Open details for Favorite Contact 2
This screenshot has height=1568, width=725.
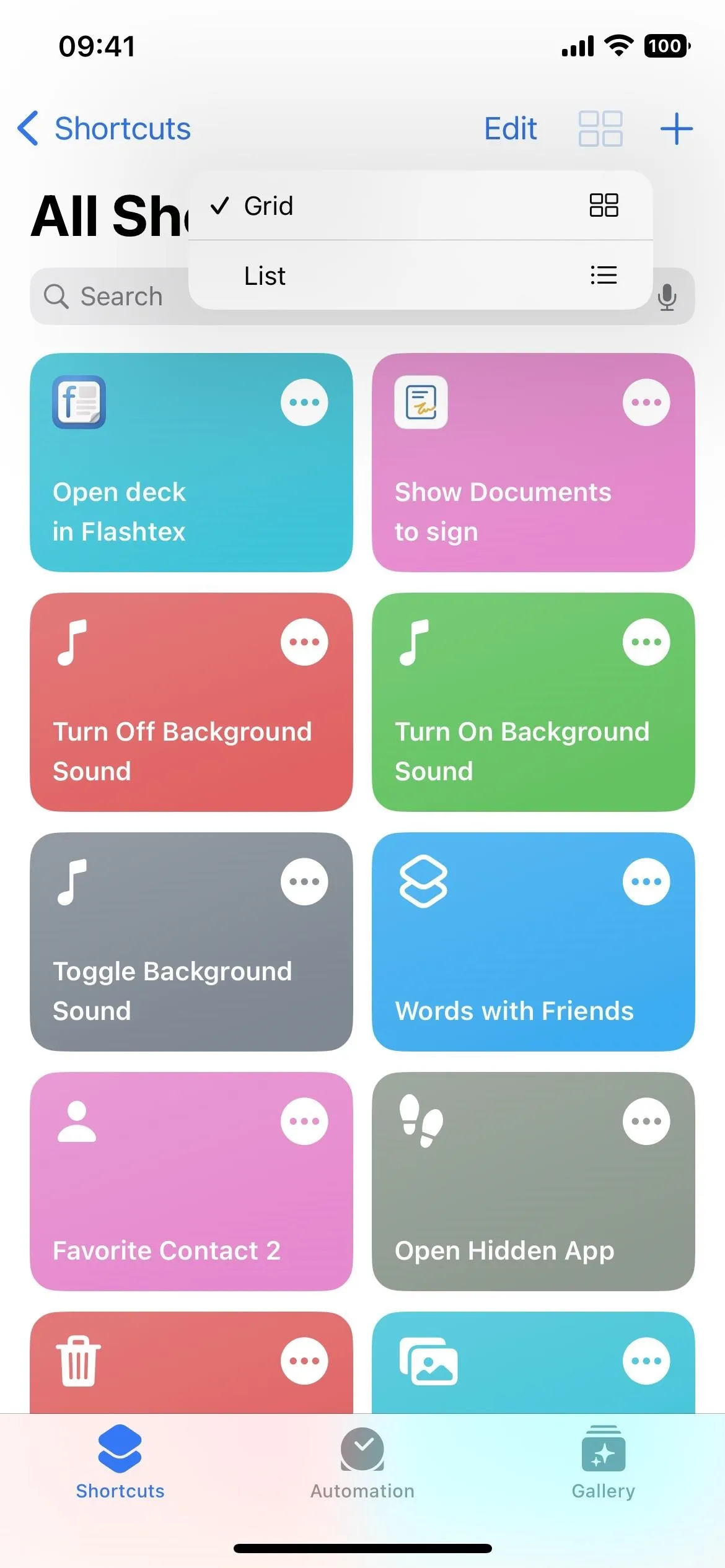point(304,1122)
